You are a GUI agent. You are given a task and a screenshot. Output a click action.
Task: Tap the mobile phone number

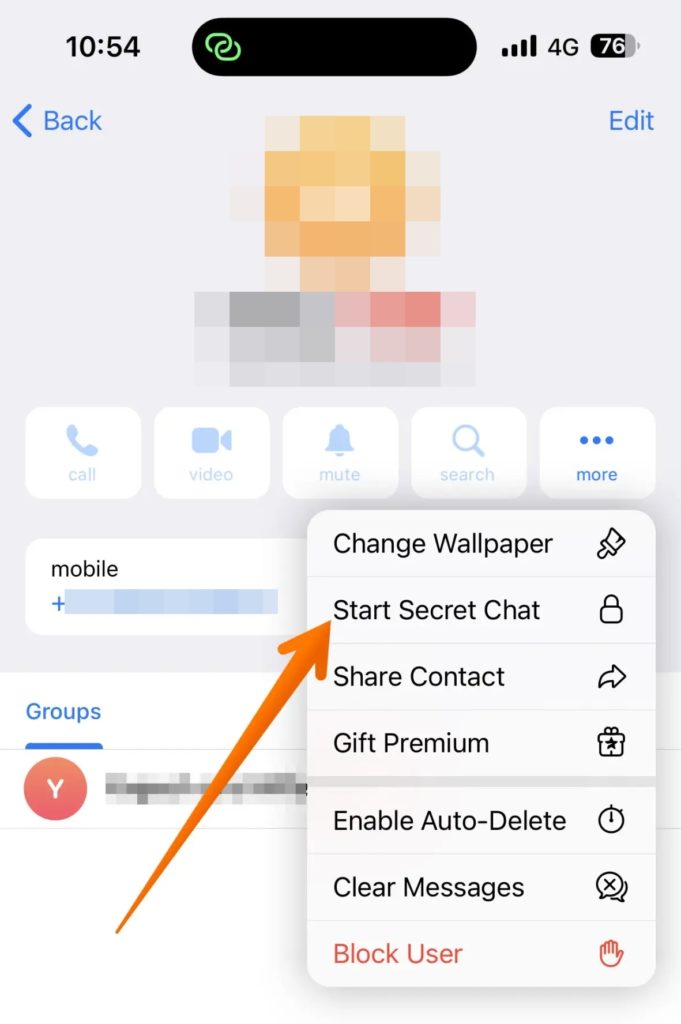click(165, 601)
